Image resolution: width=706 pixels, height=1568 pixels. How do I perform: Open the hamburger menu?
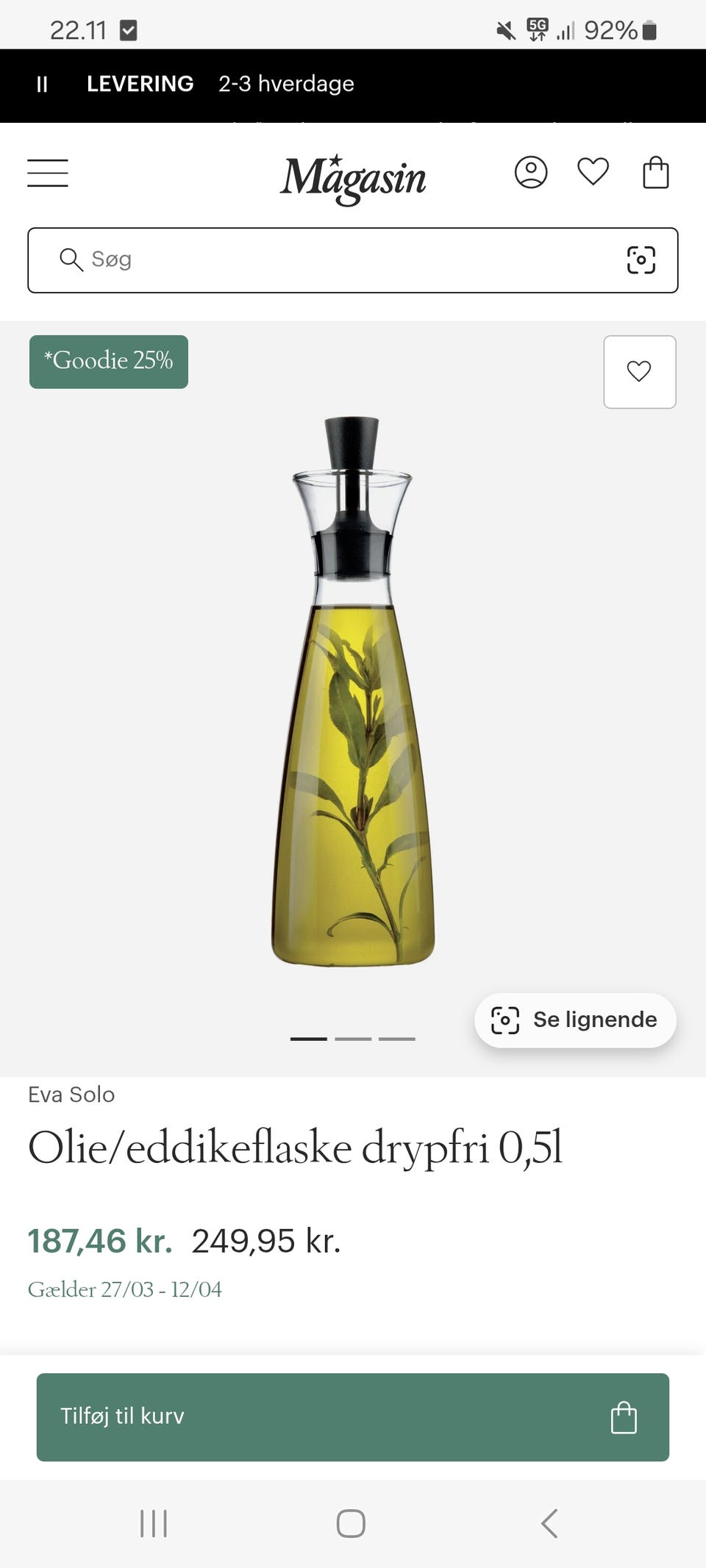coord(48,173)
